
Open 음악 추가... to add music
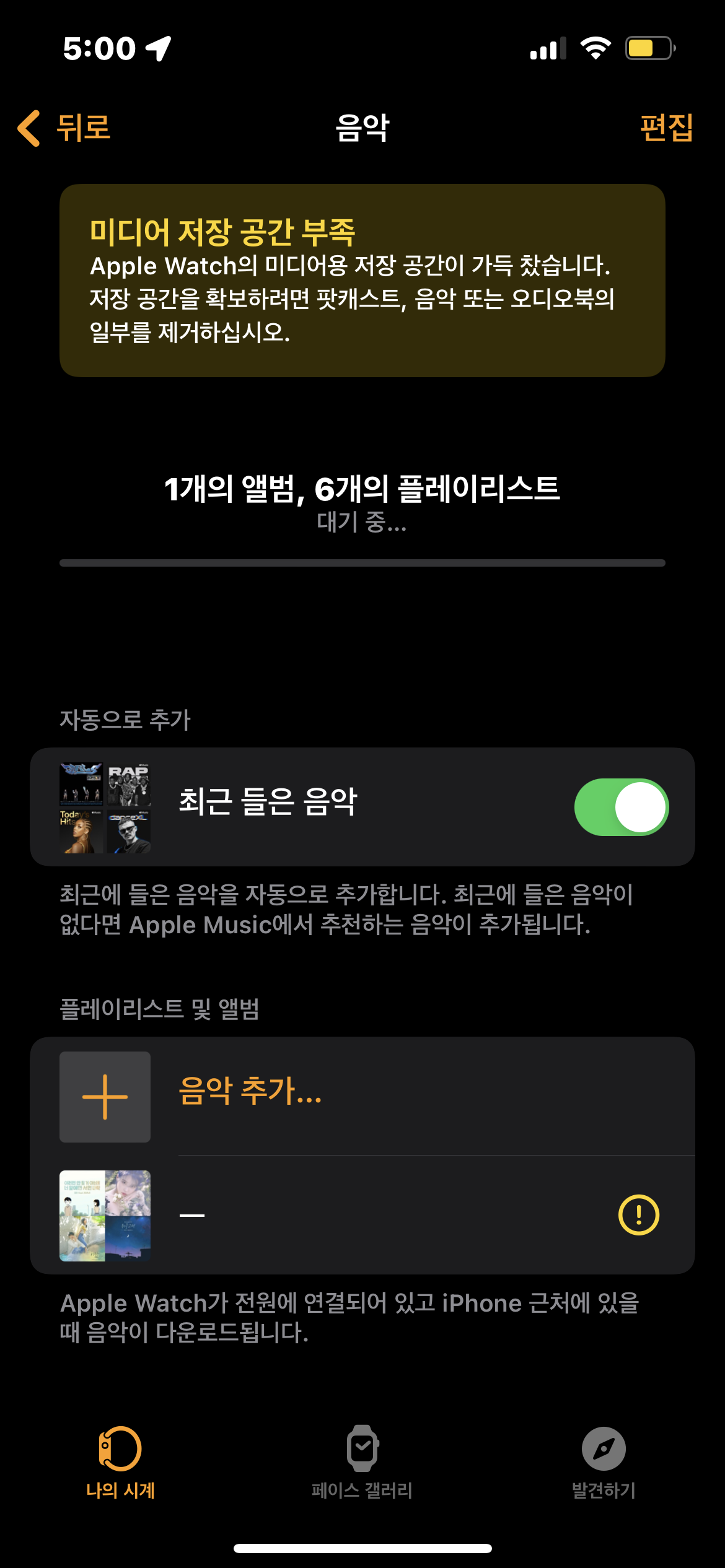(250, 1092)
